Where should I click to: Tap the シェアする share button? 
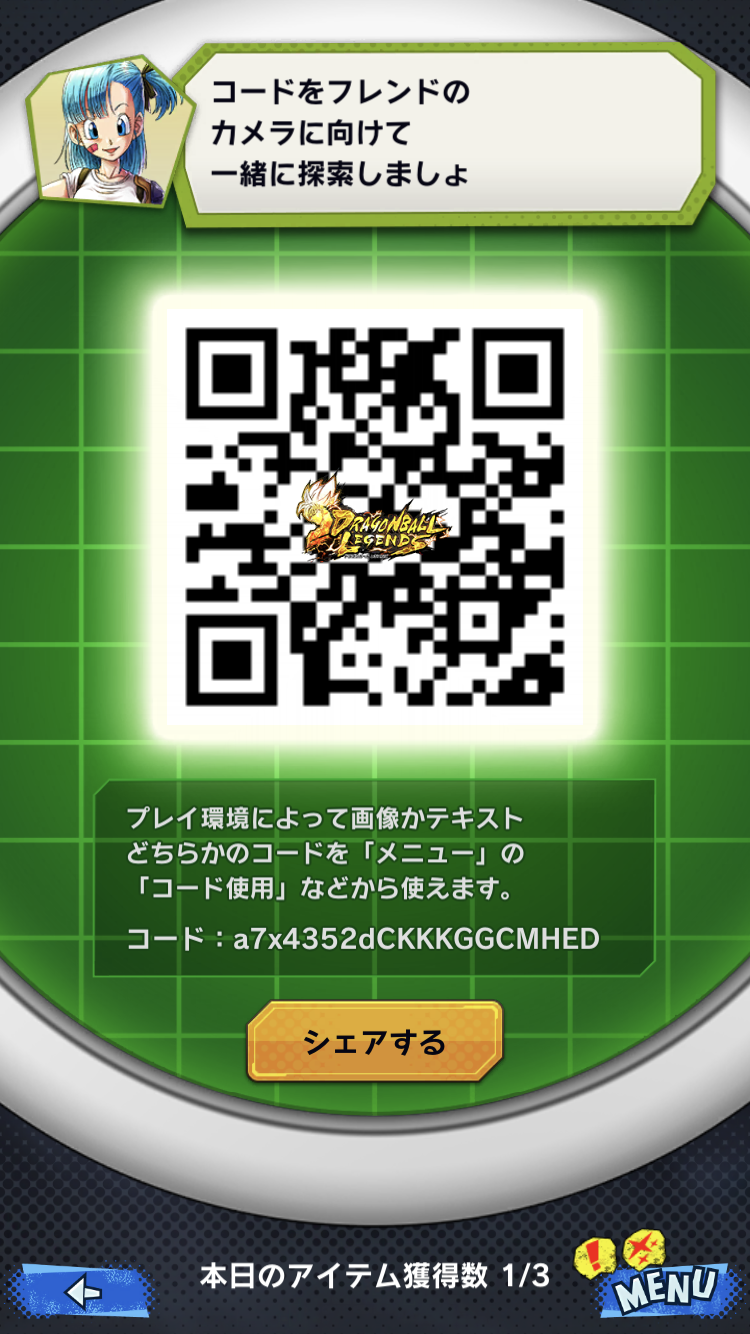click(375, 1041)
